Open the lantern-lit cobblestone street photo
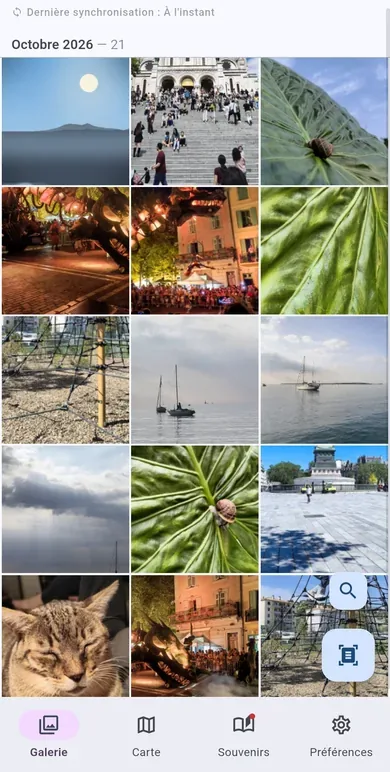 point(65,251)
